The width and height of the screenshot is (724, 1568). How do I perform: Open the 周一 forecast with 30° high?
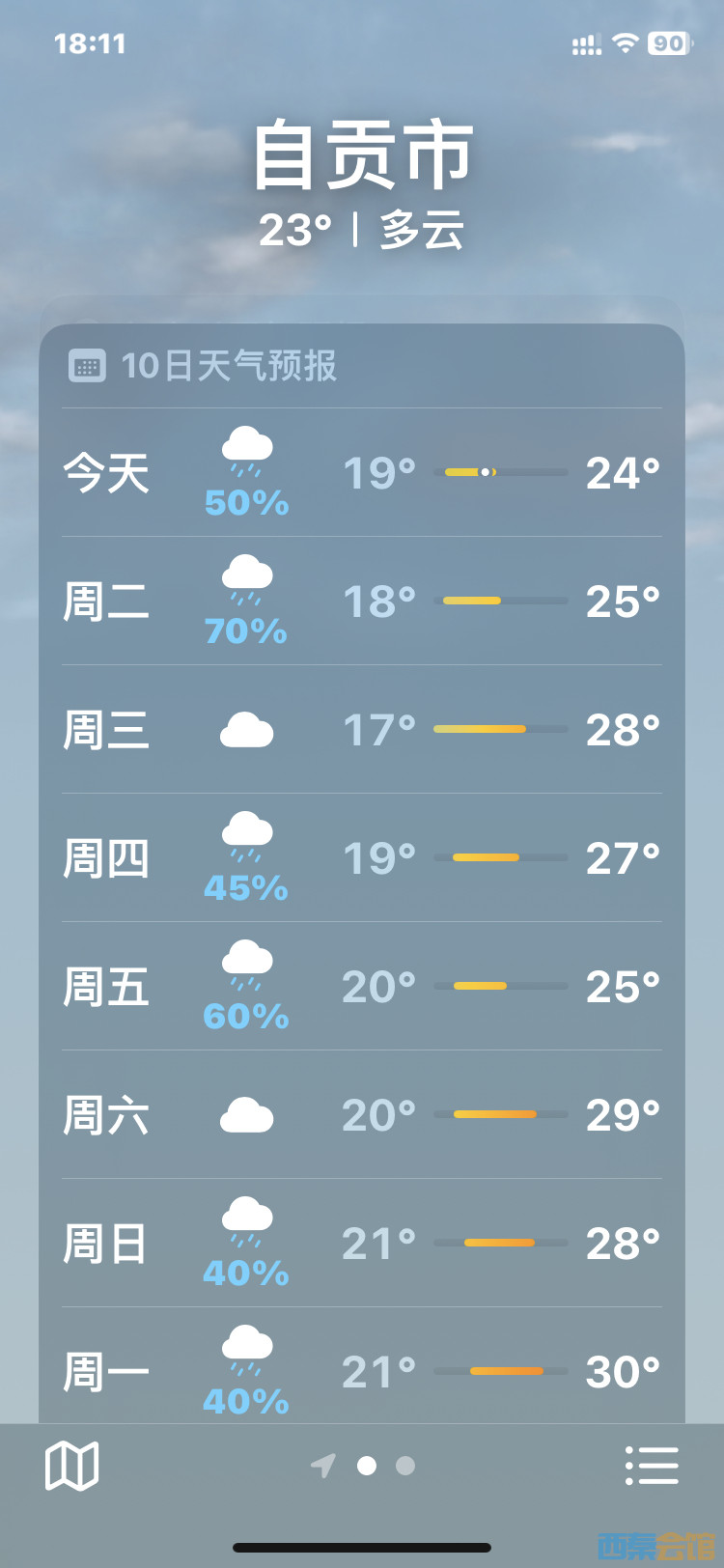[361, 1371]
